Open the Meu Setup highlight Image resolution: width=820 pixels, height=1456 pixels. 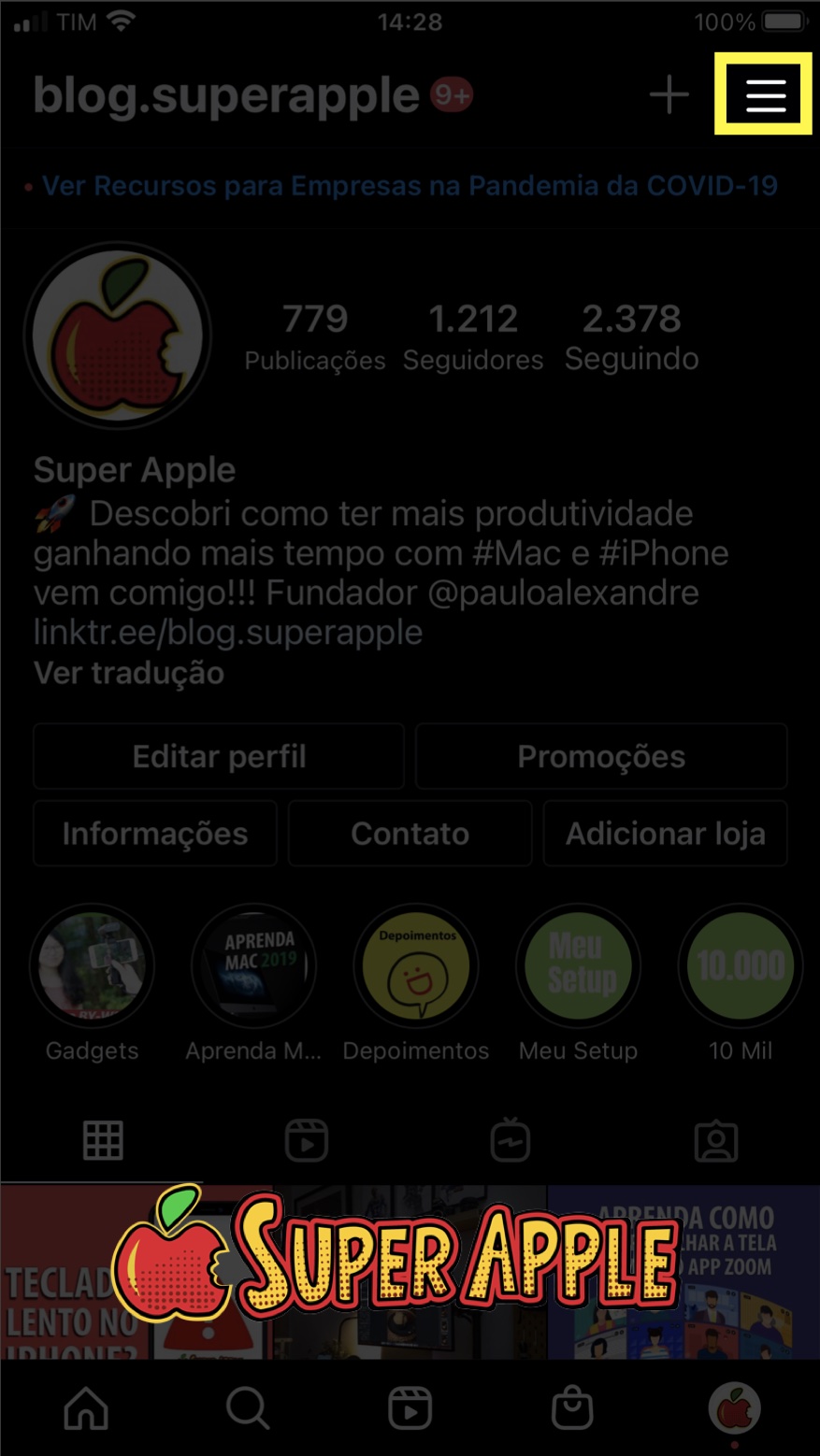(x=578, y=966)
